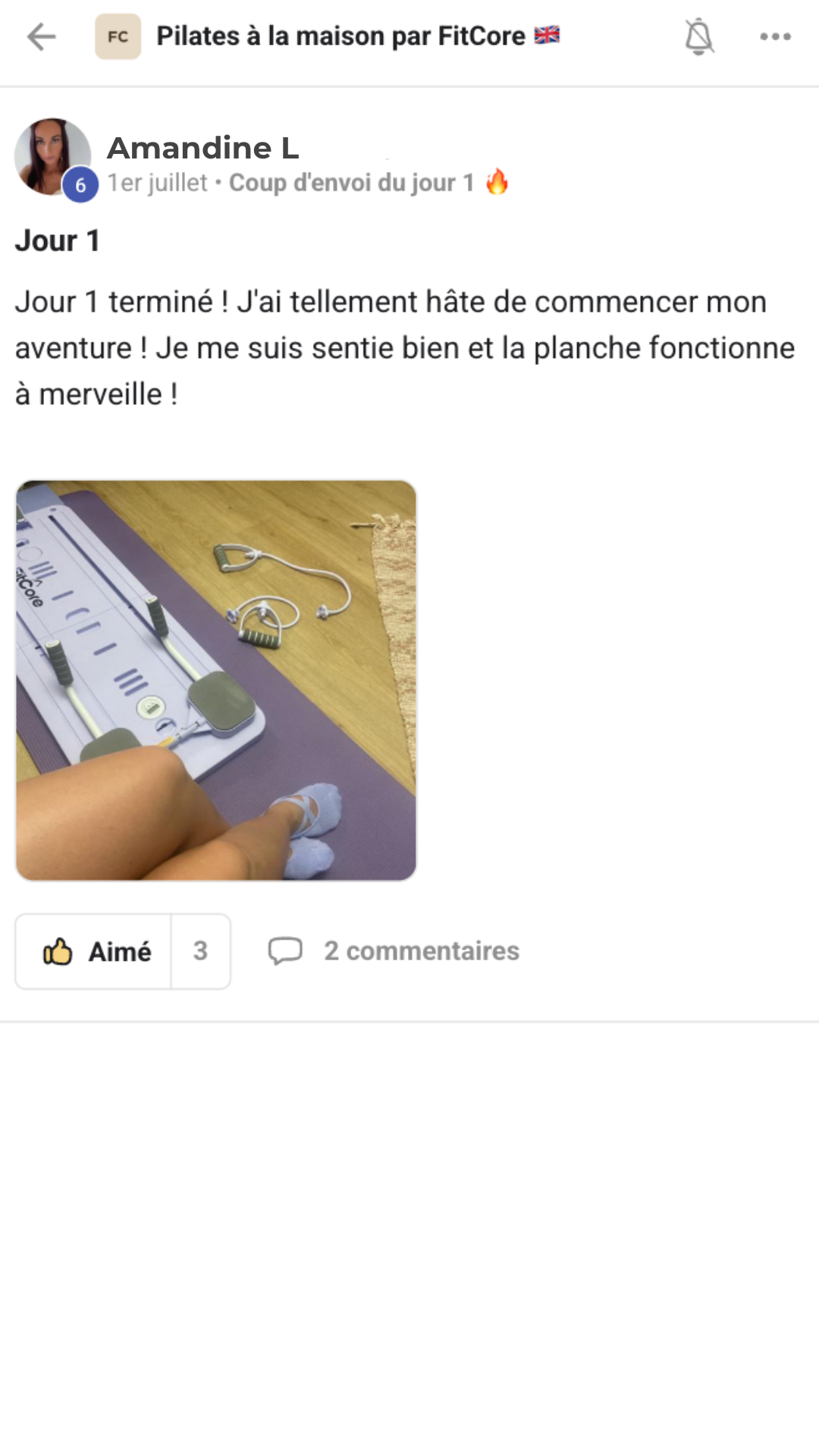Open Amandine L's profile name
The image size is (819, 1456).
click(x=202, y=148)
